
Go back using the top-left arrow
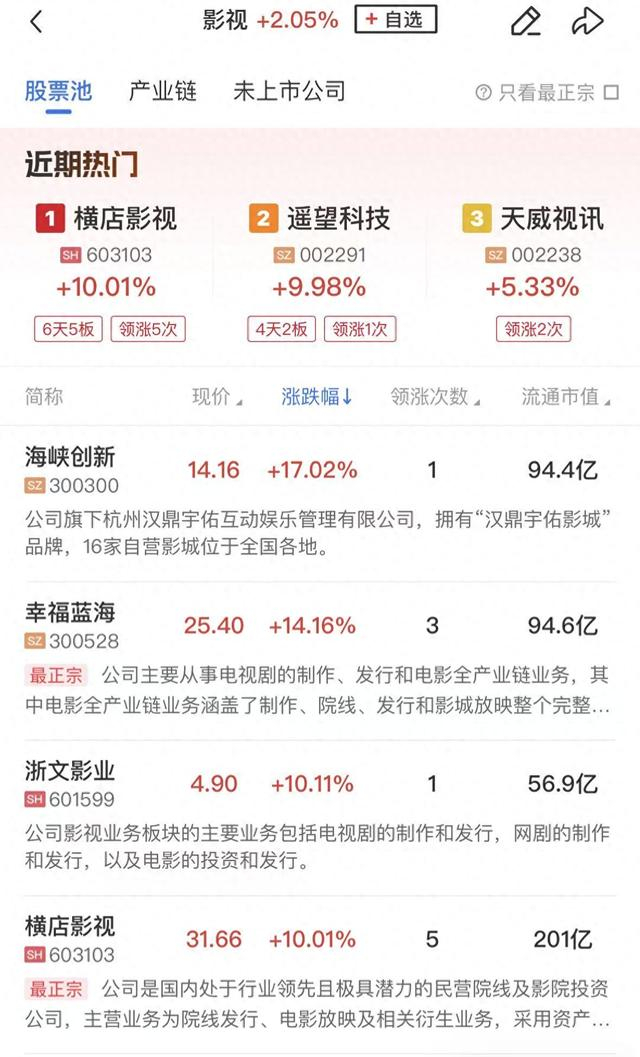37,21
